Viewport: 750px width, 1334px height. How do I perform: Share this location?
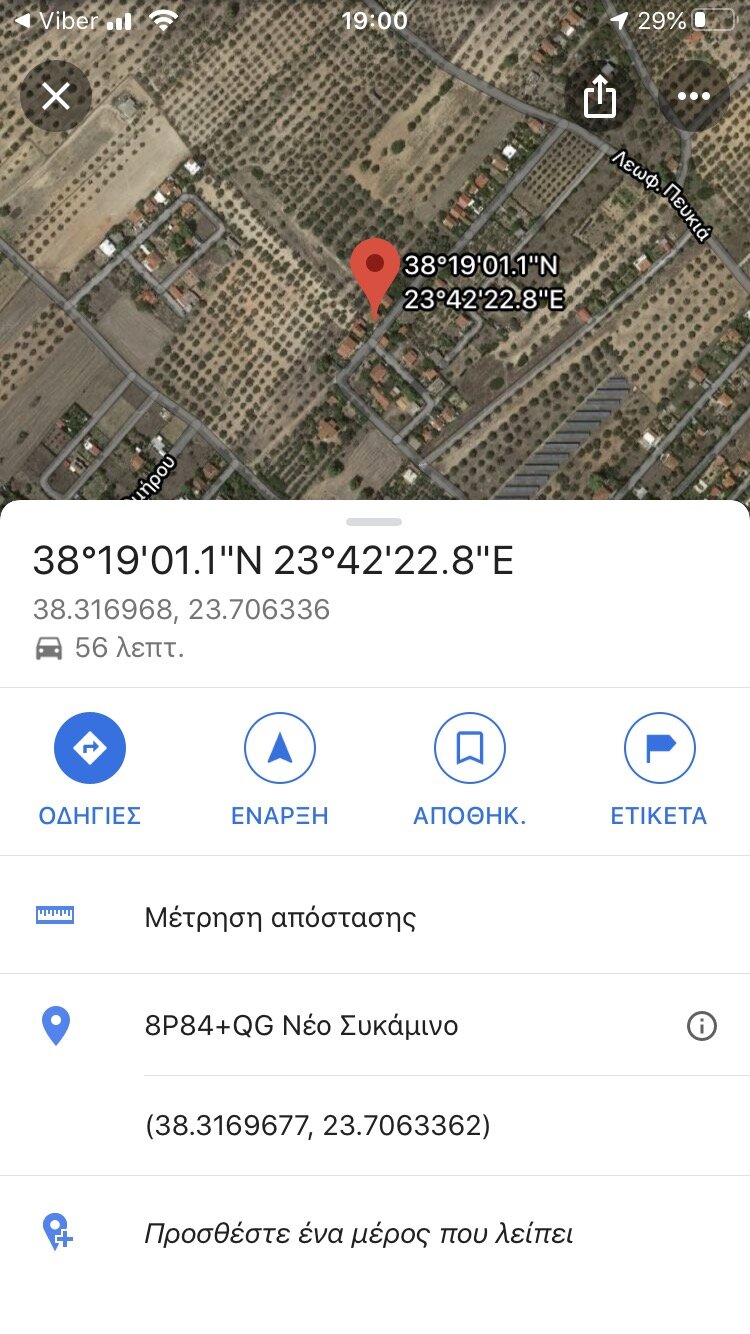tap(599, 96)
